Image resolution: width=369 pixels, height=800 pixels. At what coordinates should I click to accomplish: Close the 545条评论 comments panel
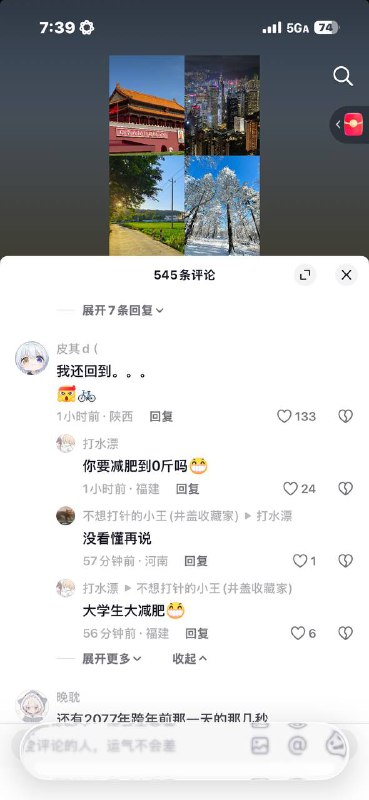tap(347, 276)
